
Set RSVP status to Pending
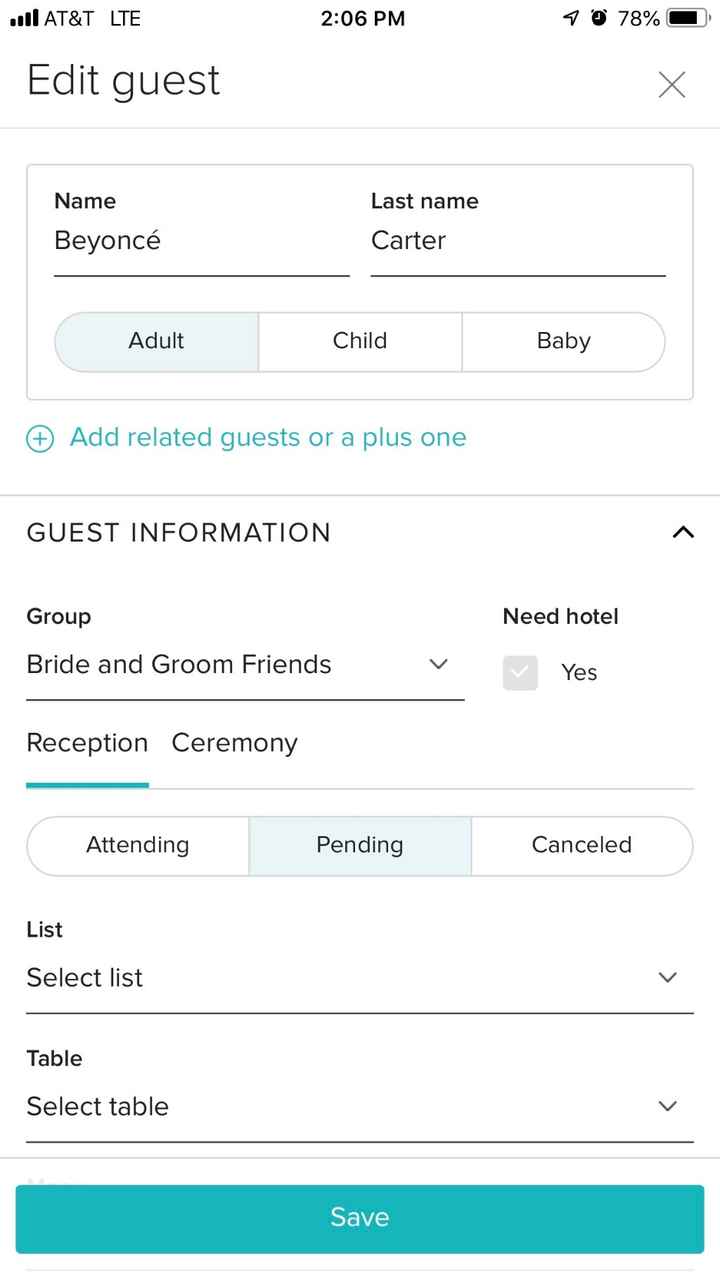[x=360, y=845]
